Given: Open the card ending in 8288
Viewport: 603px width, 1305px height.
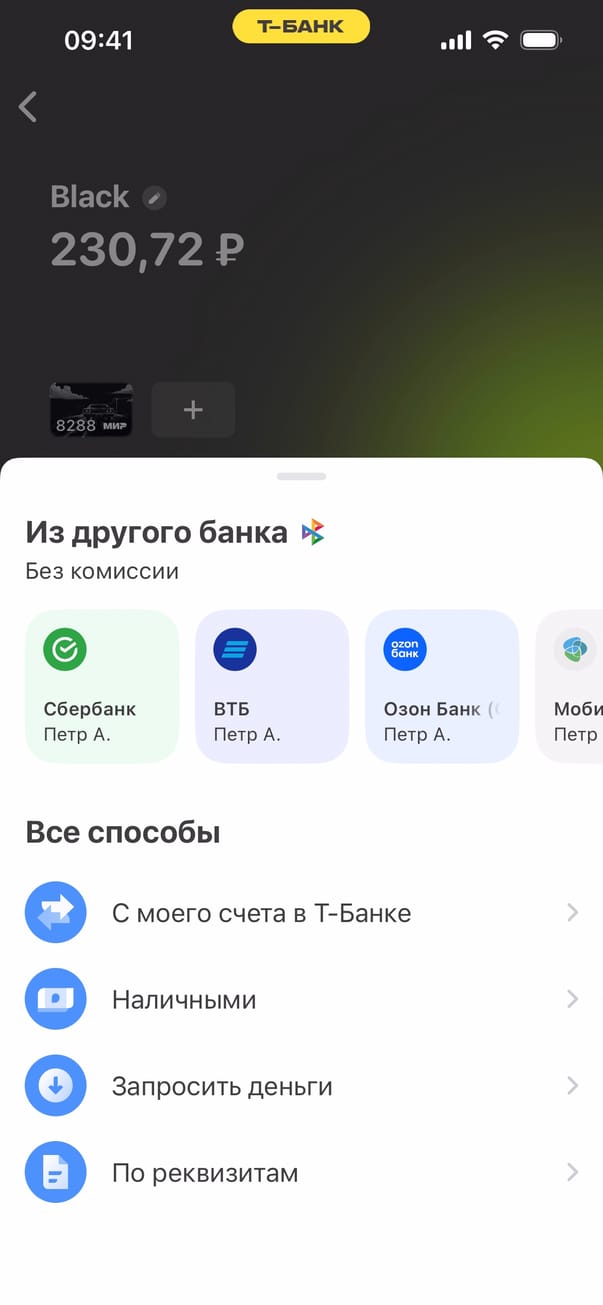Looking at the screenshot, I should [x=91, y=409].
